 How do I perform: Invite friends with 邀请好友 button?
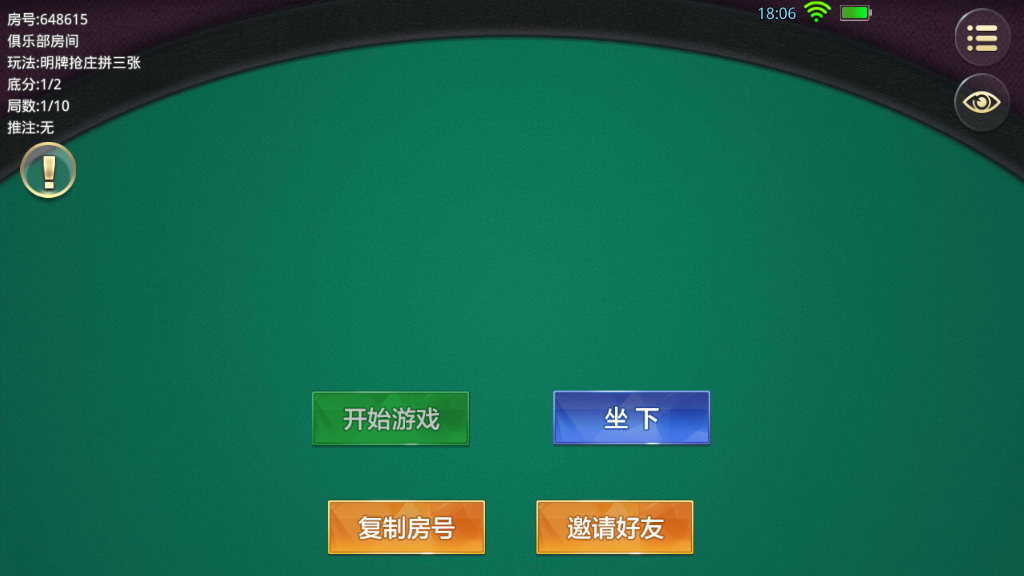[615, 527]
